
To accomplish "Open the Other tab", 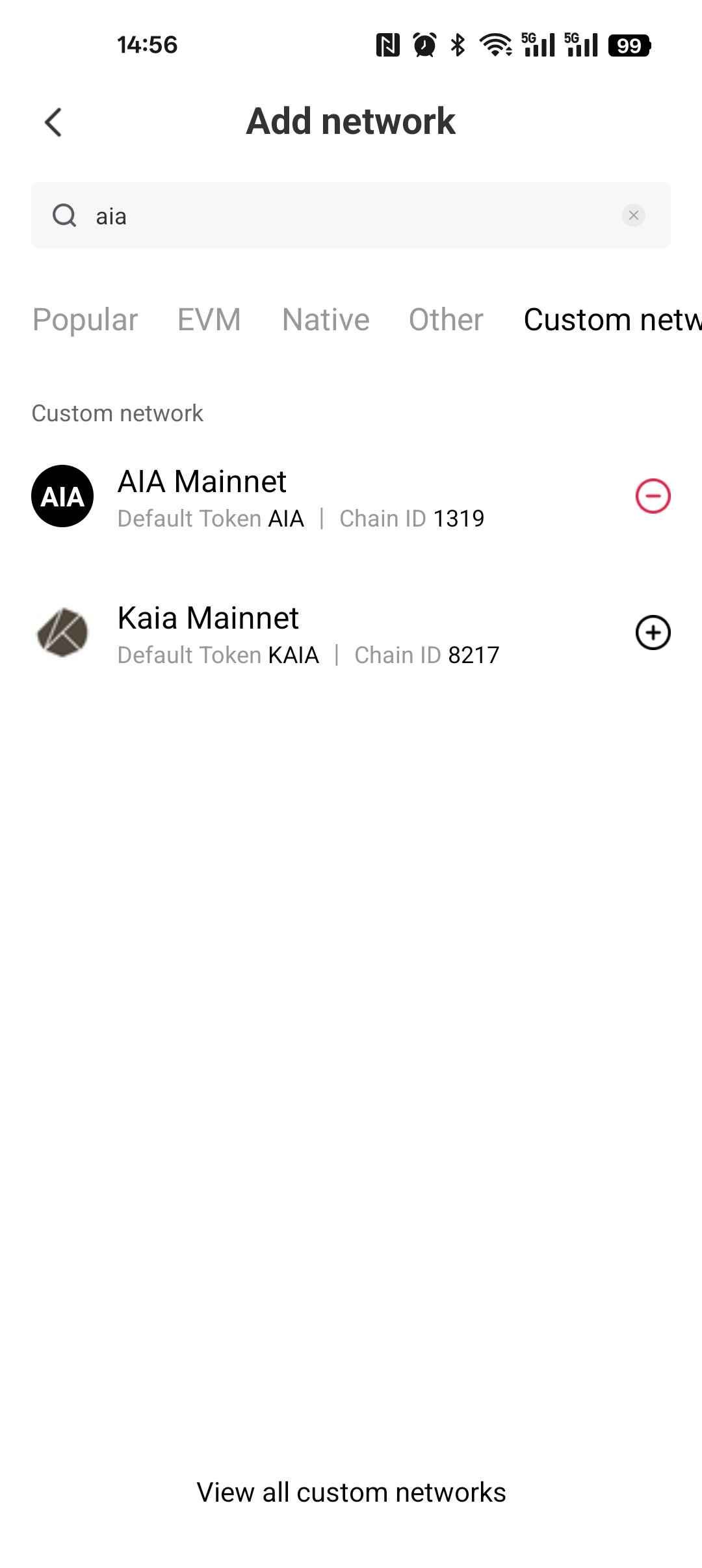I will pyautogui.click(x=446, y=320).
